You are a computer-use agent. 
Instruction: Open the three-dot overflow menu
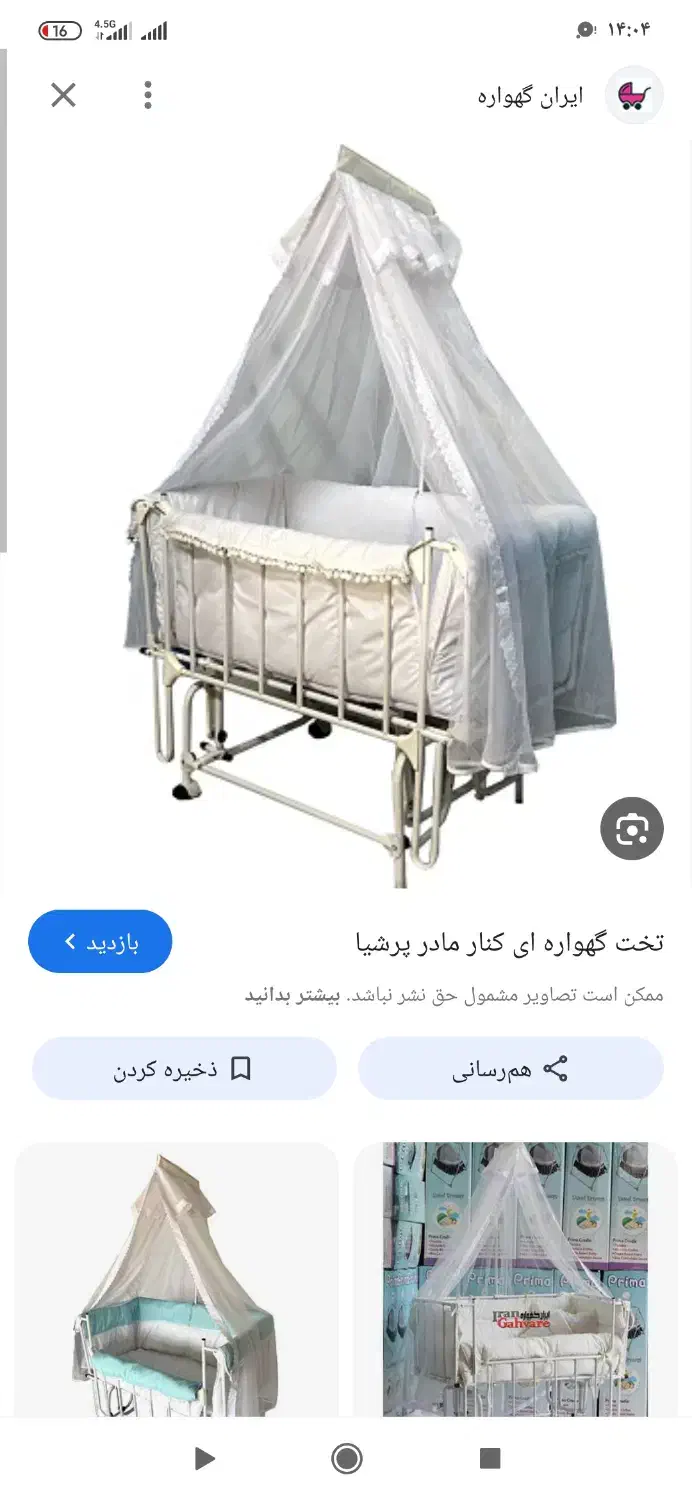[148, 95]
